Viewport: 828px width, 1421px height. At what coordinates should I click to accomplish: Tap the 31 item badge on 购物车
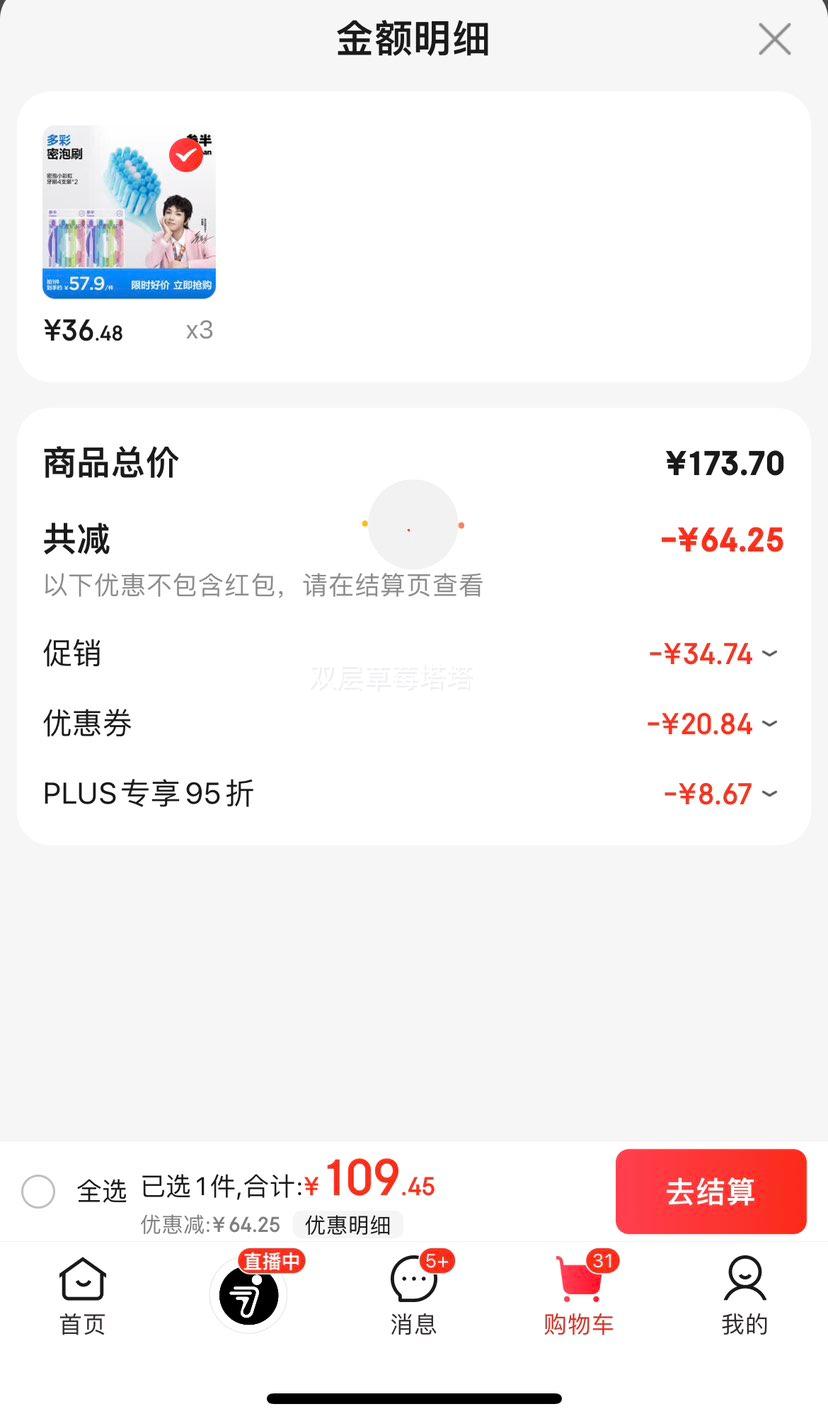click(x=601, y=1261)
